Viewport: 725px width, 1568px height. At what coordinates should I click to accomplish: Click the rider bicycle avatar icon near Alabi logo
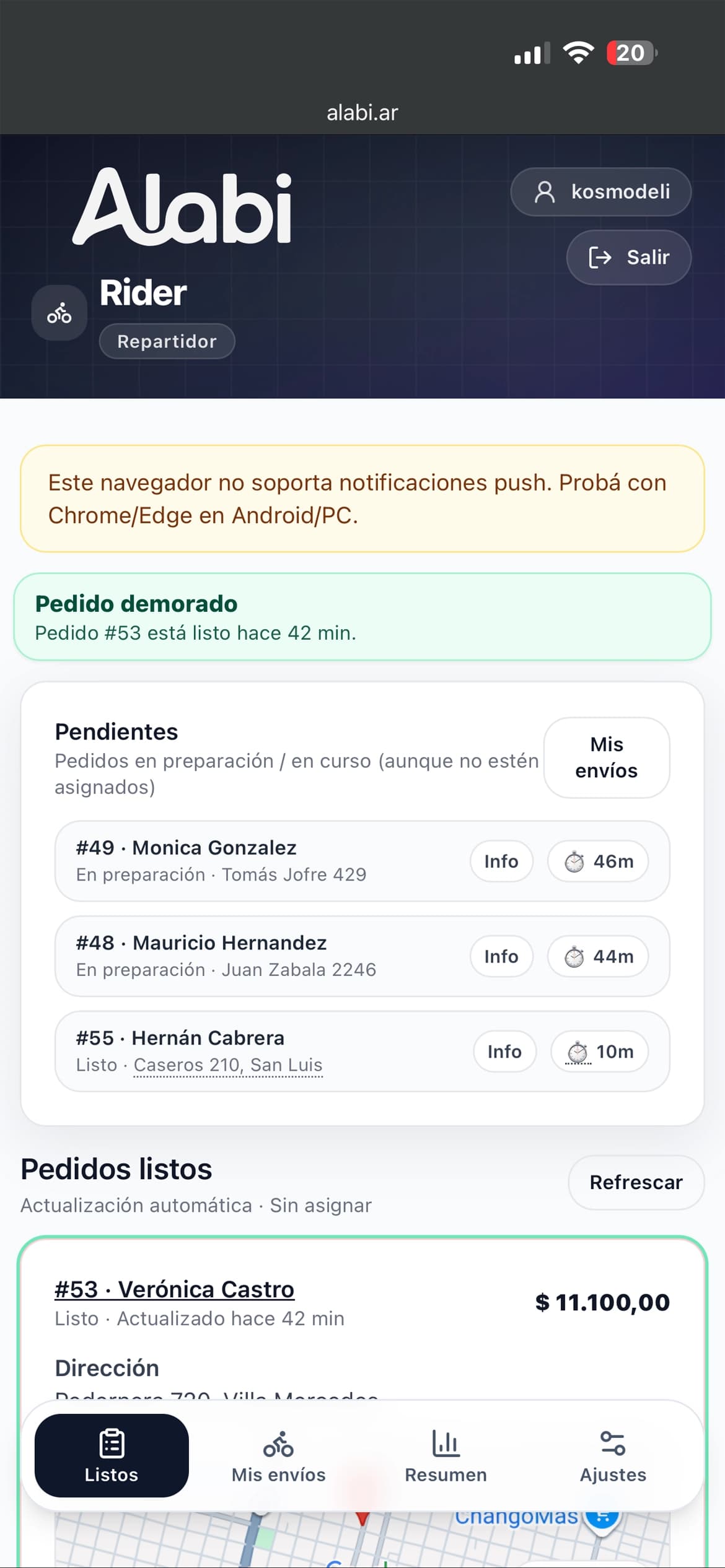59,313
